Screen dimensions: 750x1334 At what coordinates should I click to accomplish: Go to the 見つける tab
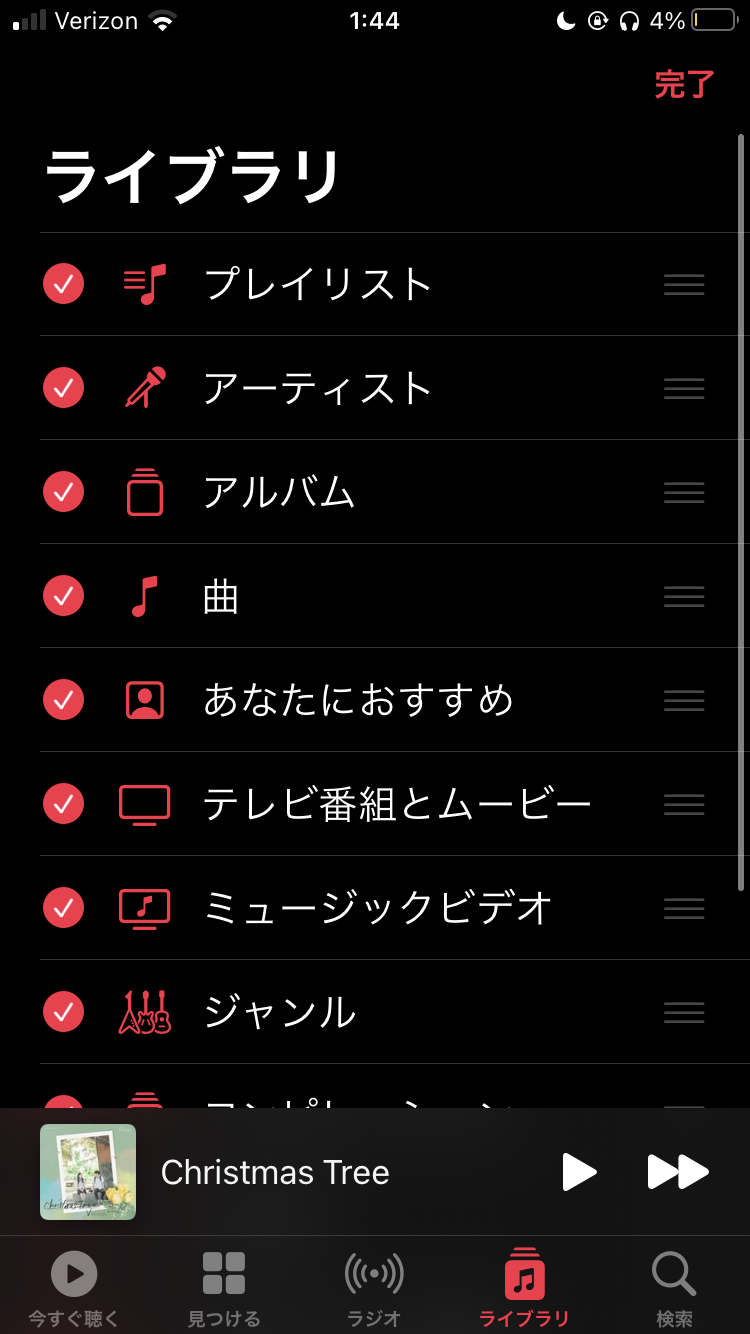click(x=224, y=1288)
